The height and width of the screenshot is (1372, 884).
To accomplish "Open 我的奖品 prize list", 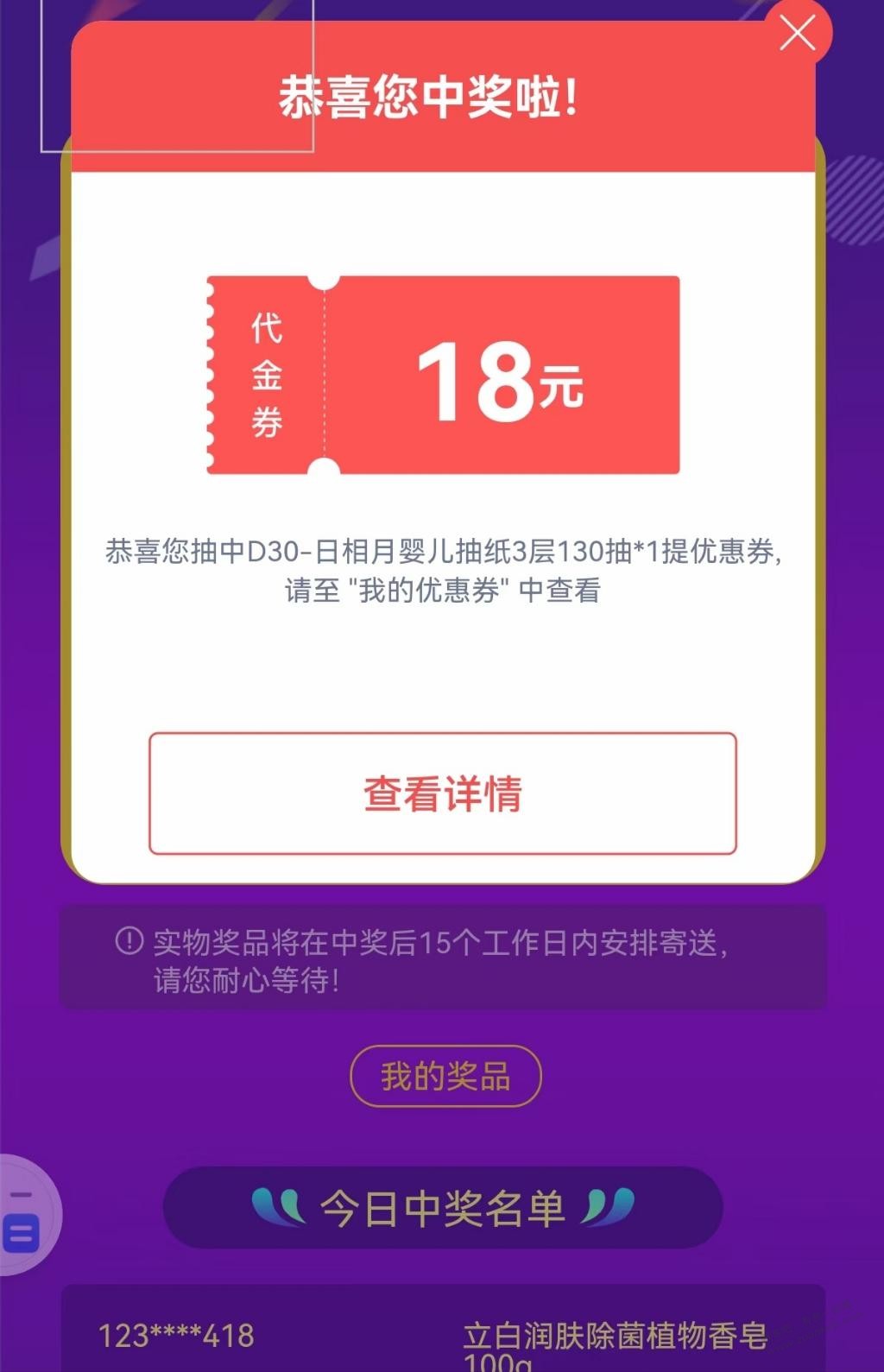I will [x=445, y=1076].
